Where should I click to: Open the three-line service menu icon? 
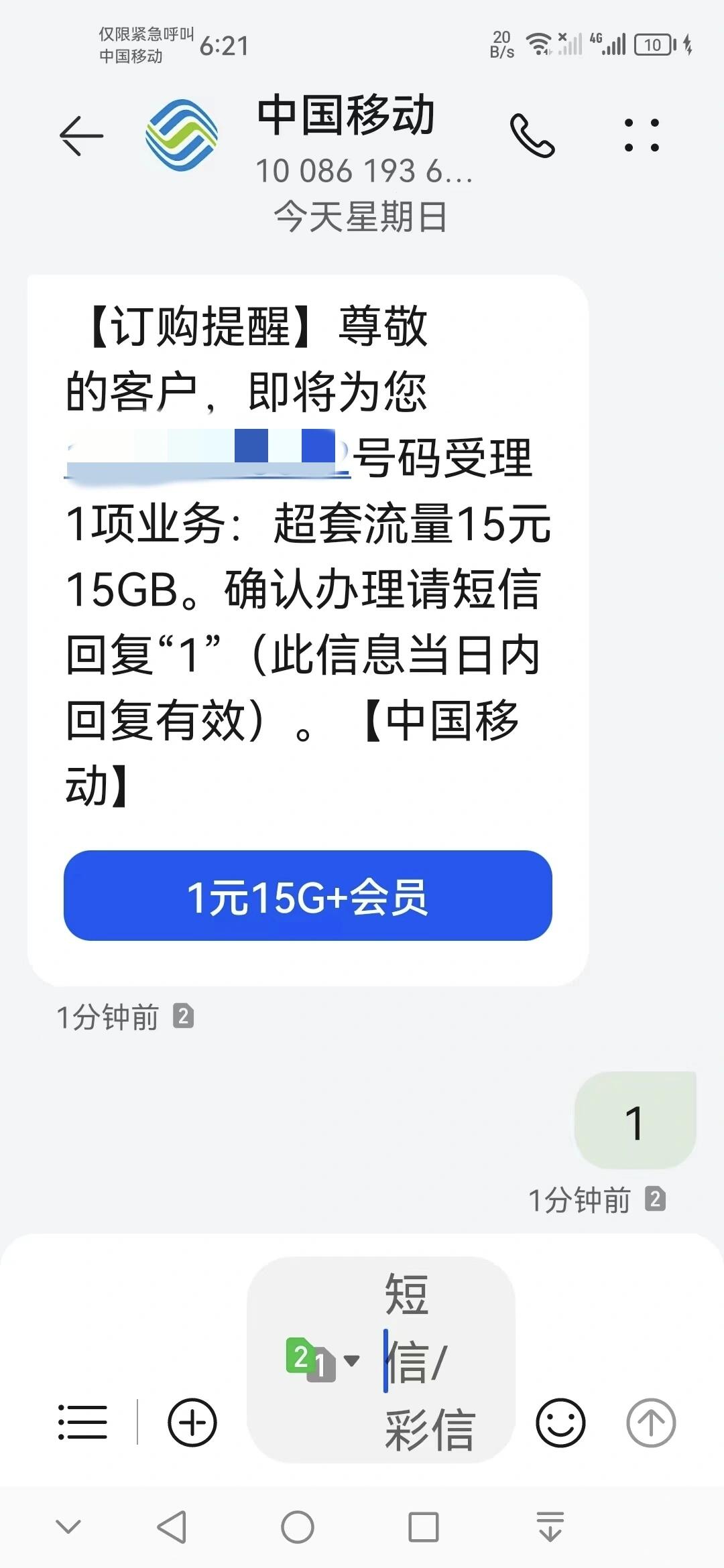pos(82,1422)
